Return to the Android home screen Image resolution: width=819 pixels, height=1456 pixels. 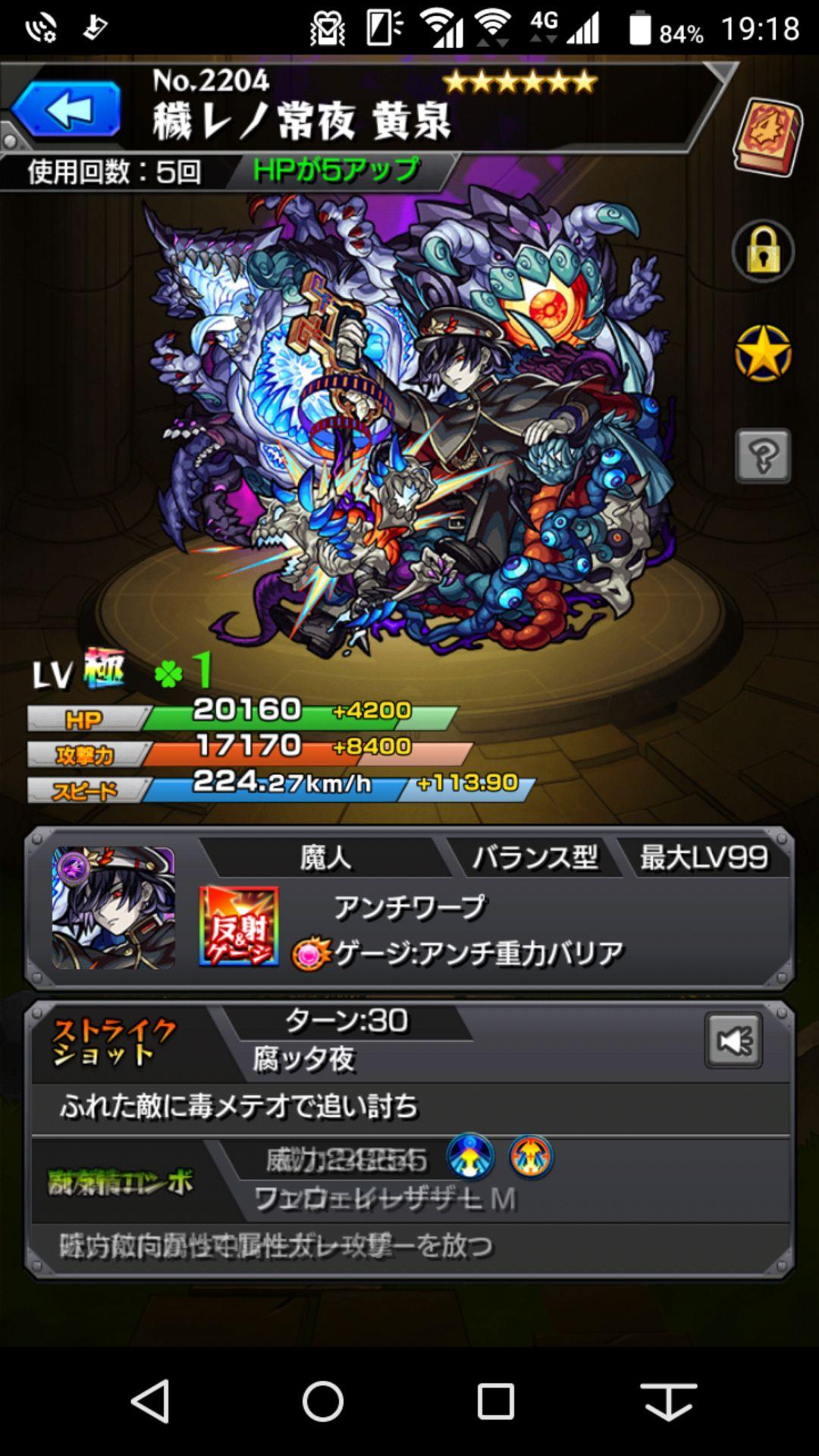(x=323, y=1401)
